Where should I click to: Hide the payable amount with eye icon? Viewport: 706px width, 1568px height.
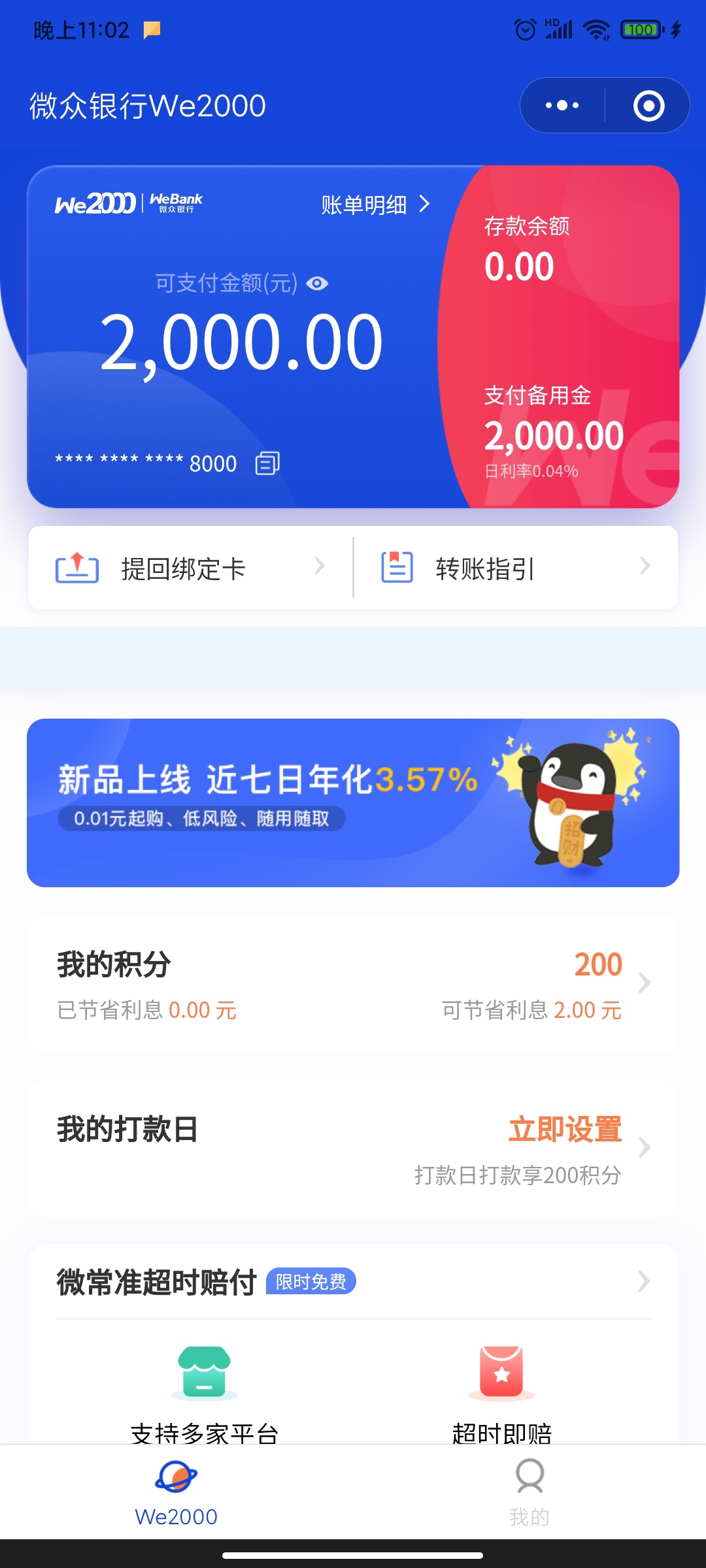click(x=317, y=284)
